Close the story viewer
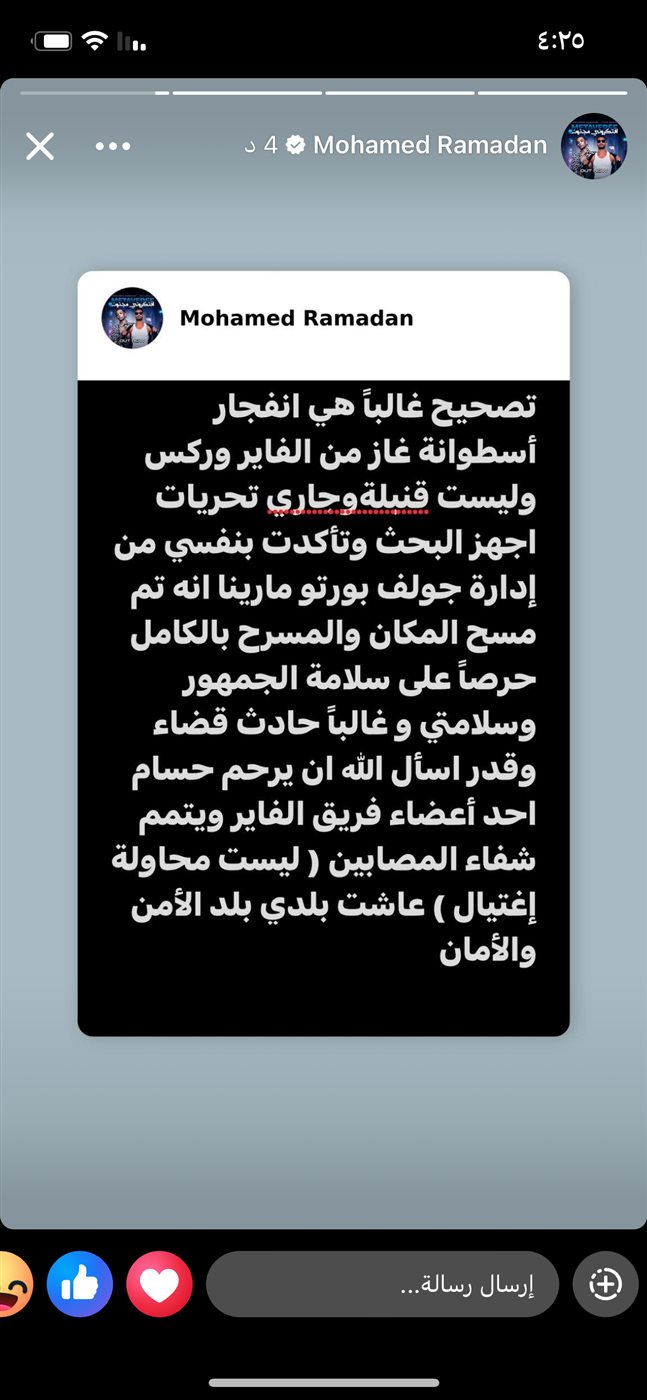 tap(40, 147)
